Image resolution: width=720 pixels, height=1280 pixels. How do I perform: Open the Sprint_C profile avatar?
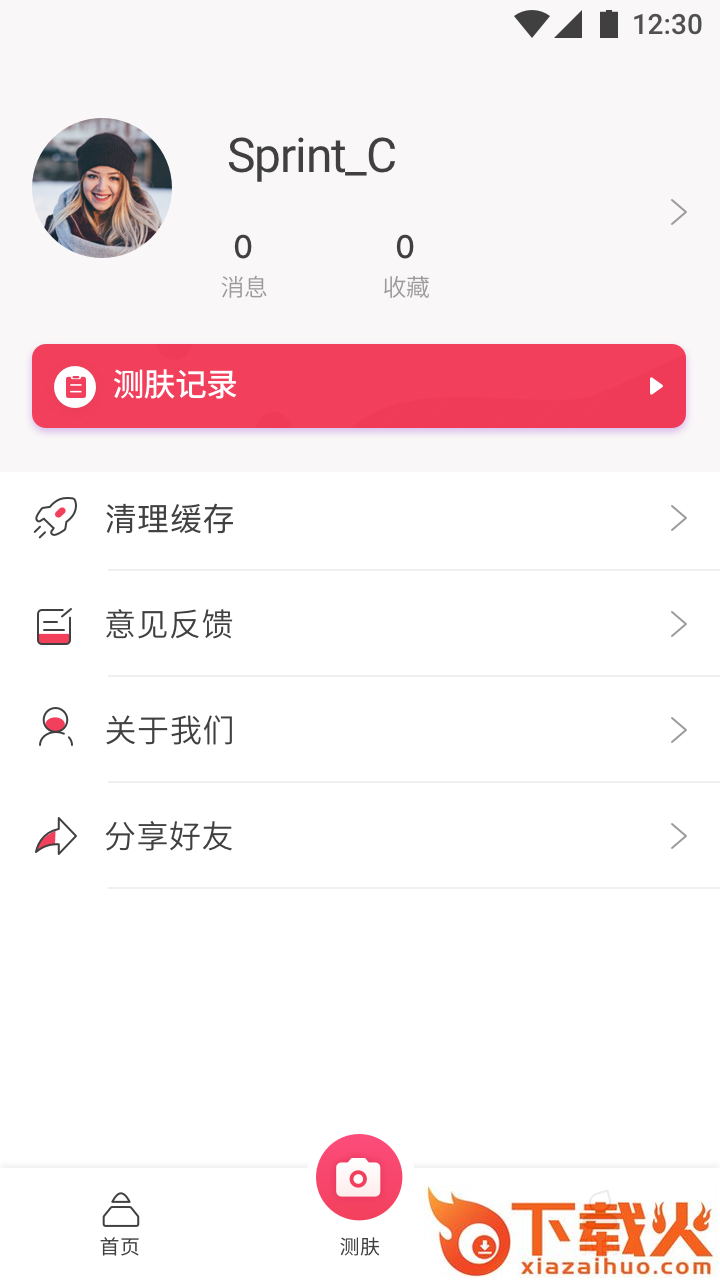(x=102, y=188)
